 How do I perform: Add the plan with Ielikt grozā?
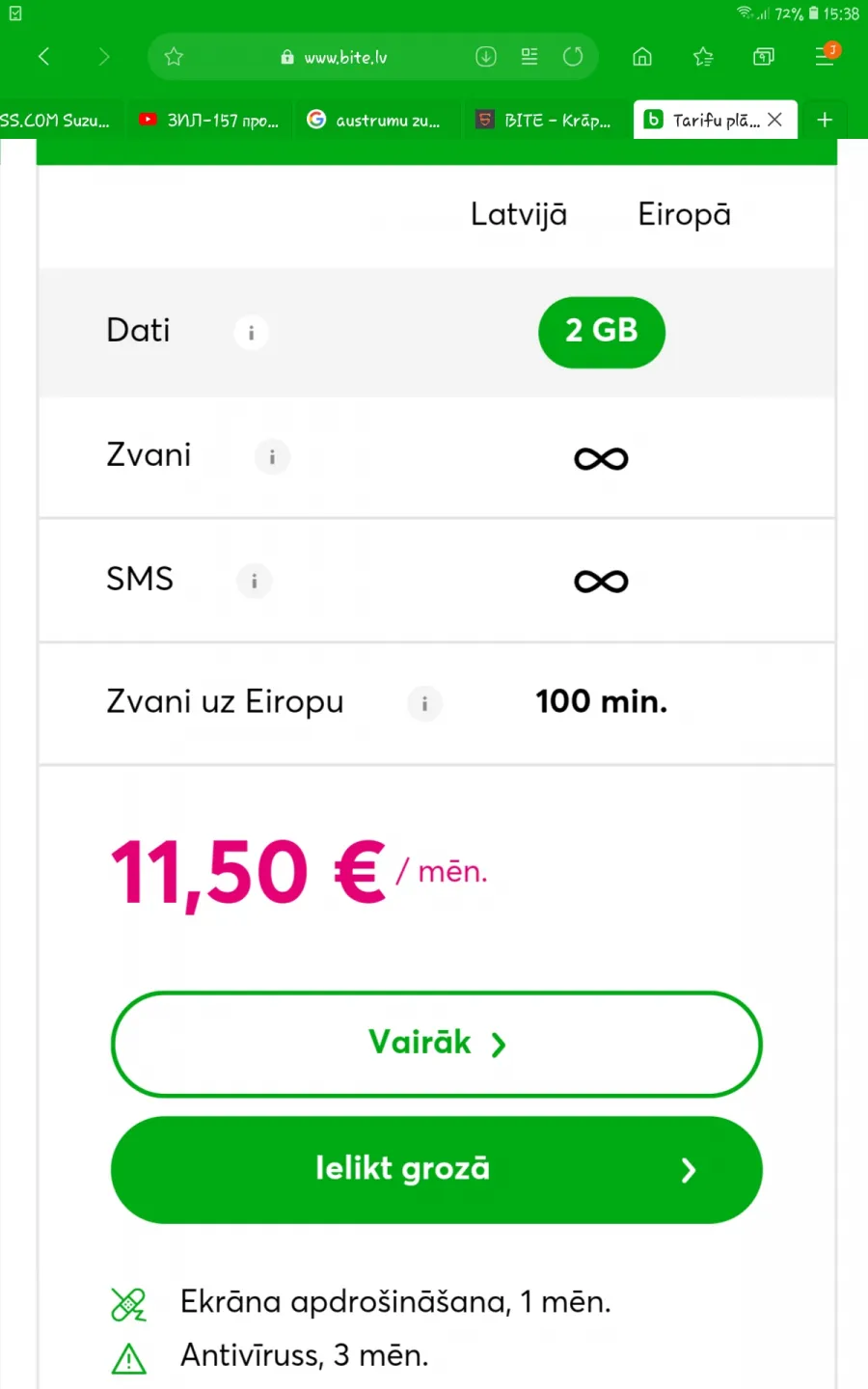click(437, 1170)
